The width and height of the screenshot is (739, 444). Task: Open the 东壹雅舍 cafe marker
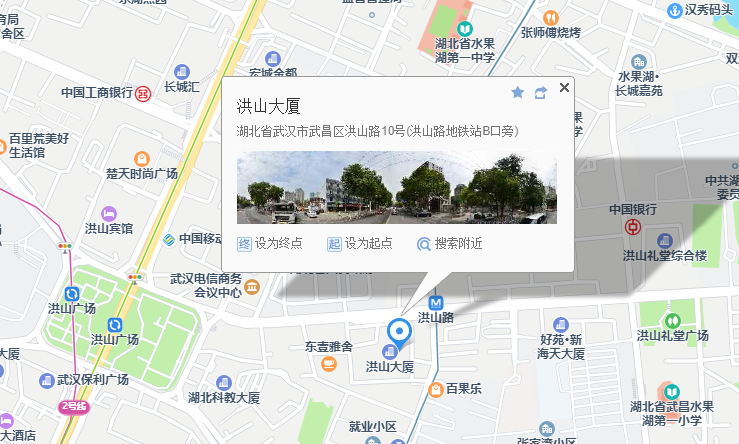pos(329,364)
